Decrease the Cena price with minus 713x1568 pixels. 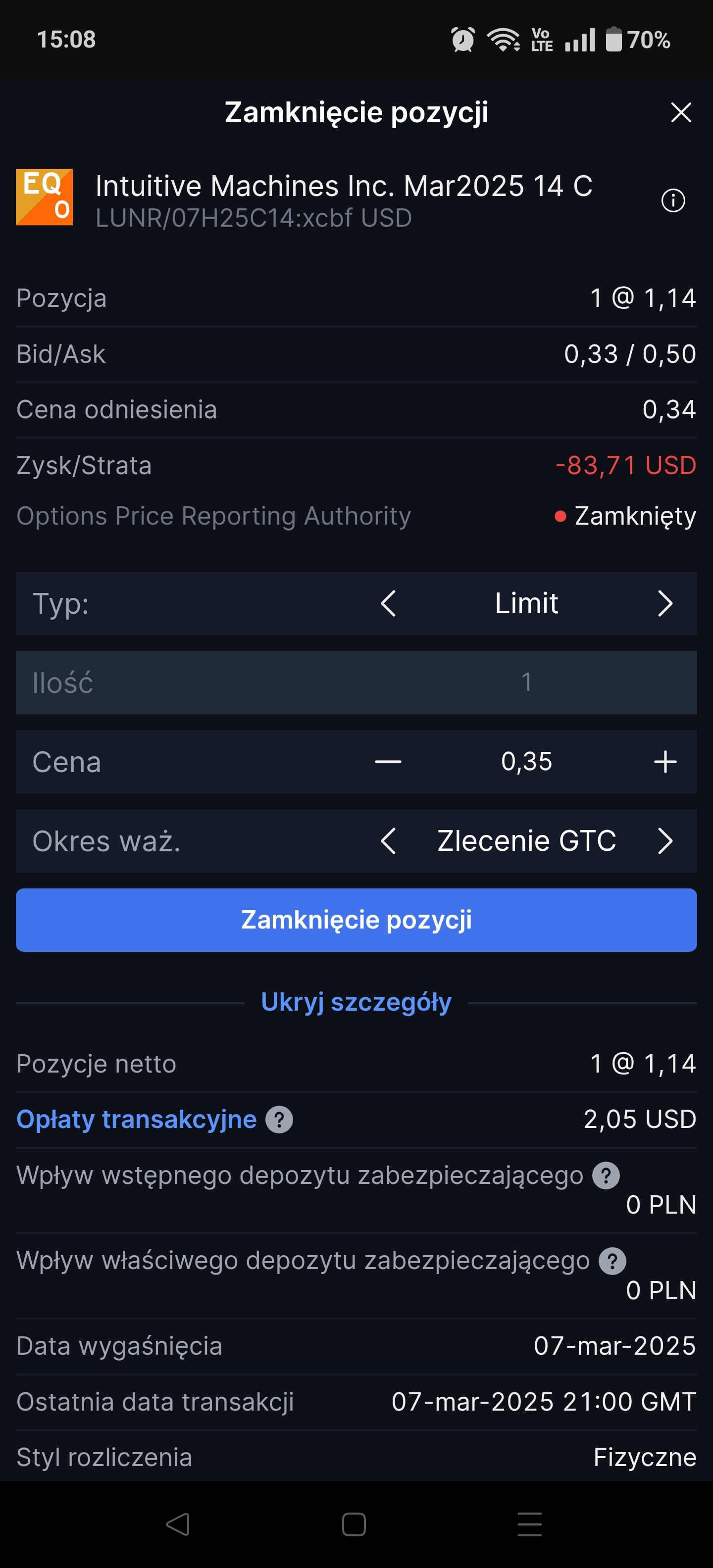(388, 761)
